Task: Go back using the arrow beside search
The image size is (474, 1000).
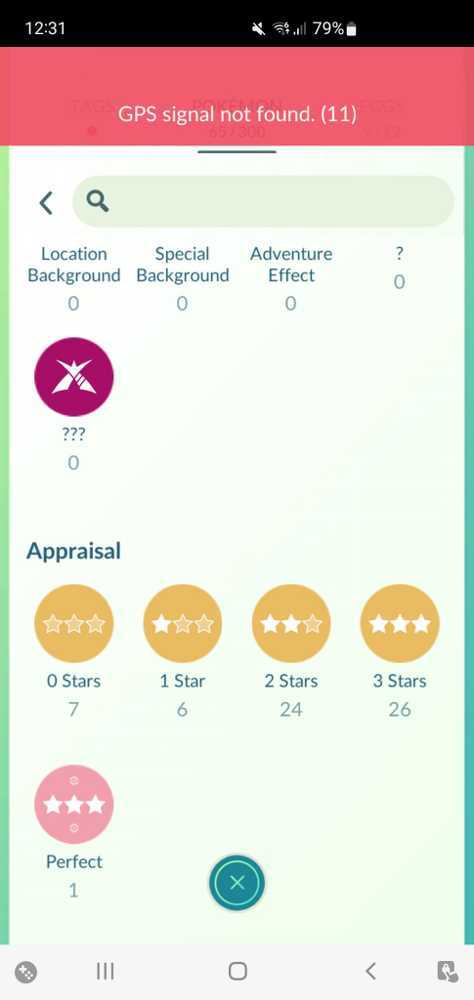Action: tap(46, 203)
